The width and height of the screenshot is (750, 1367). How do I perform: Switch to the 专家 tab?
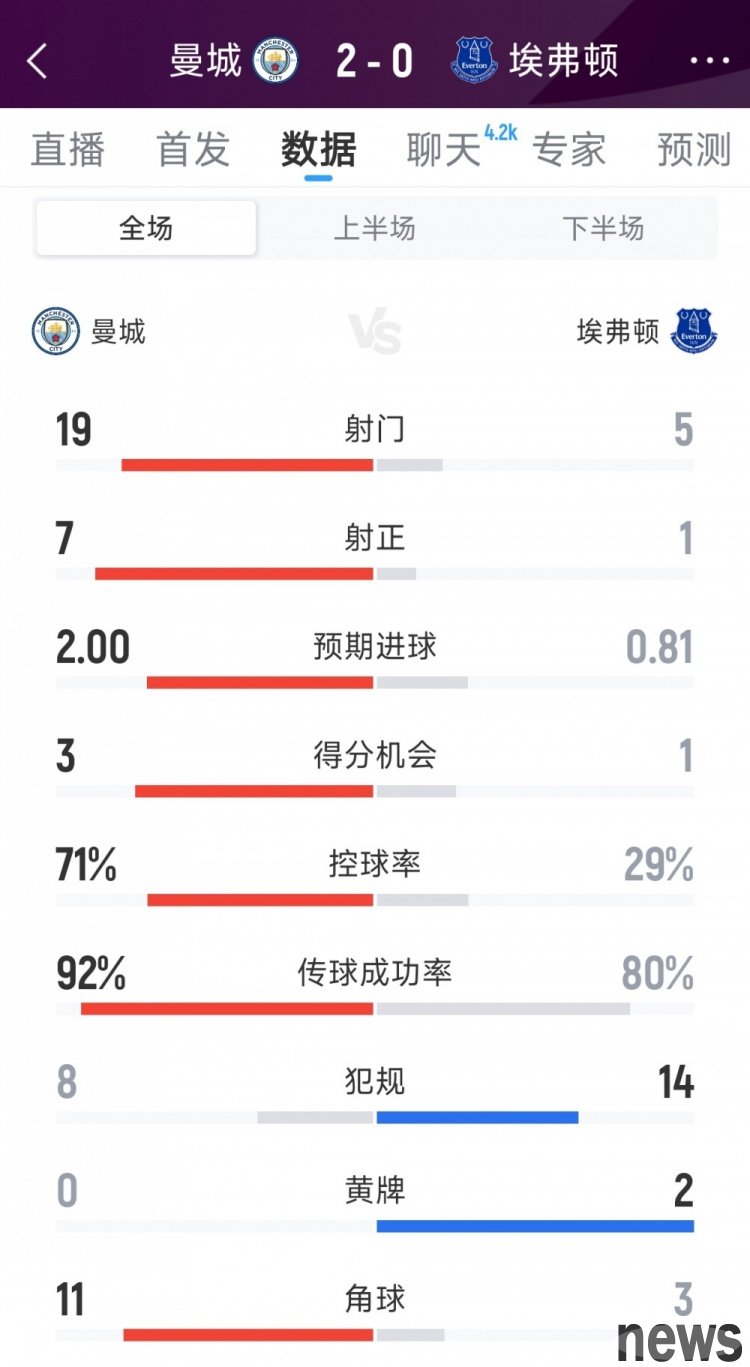[569, 150]
